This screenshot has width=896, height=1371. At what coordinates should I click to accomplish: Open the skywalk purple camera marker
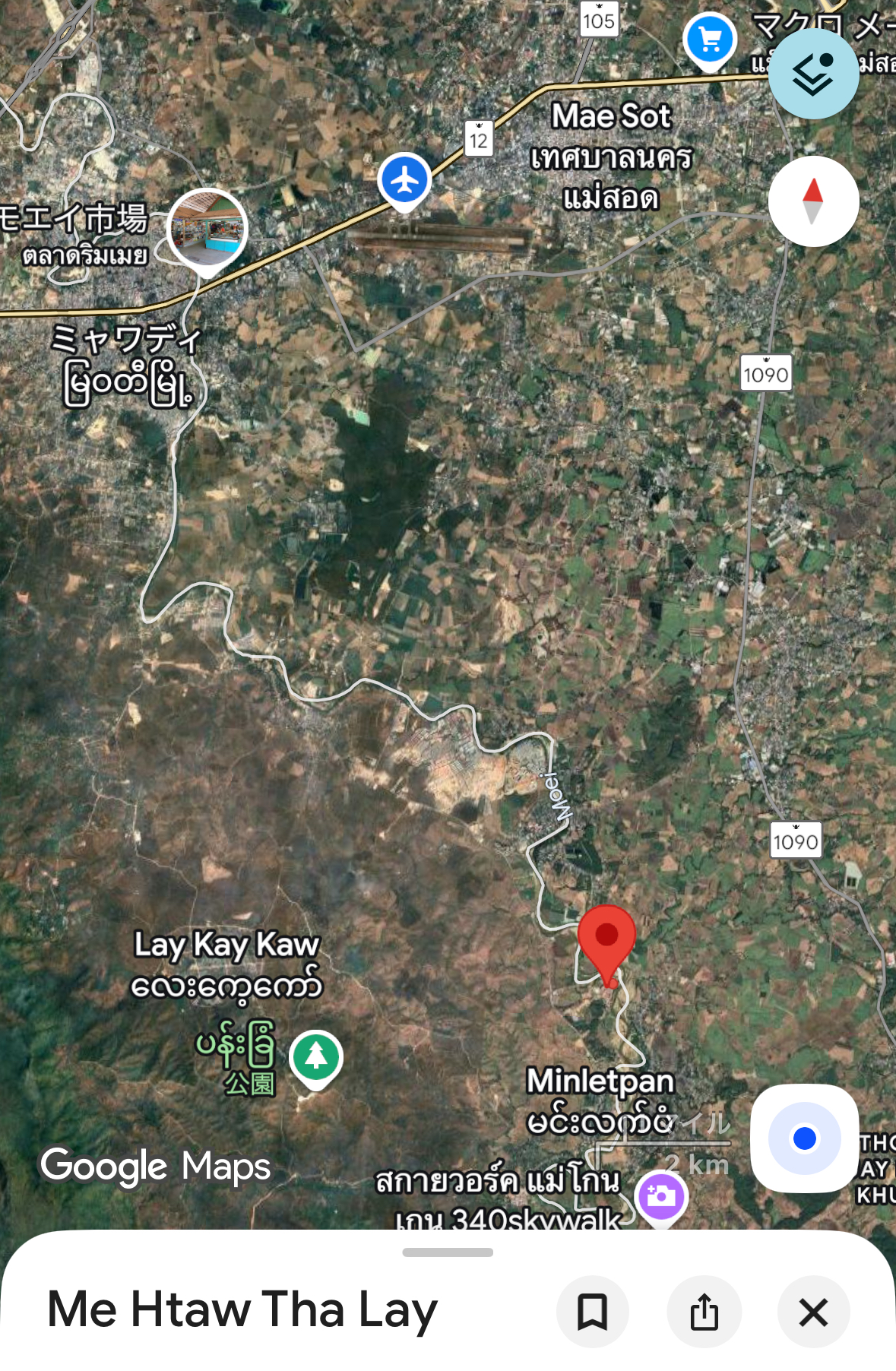pyautogui.click(x=661, y=1196)
